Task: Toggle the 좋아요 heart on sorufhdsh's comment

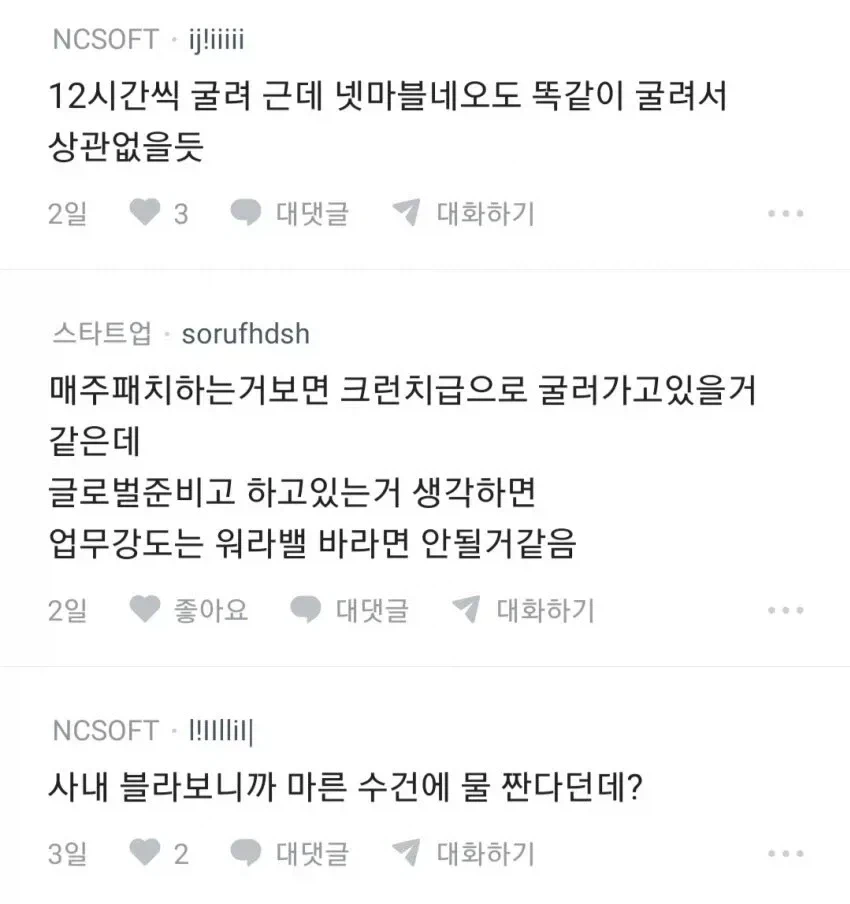Action: click(x=146, y=609)
